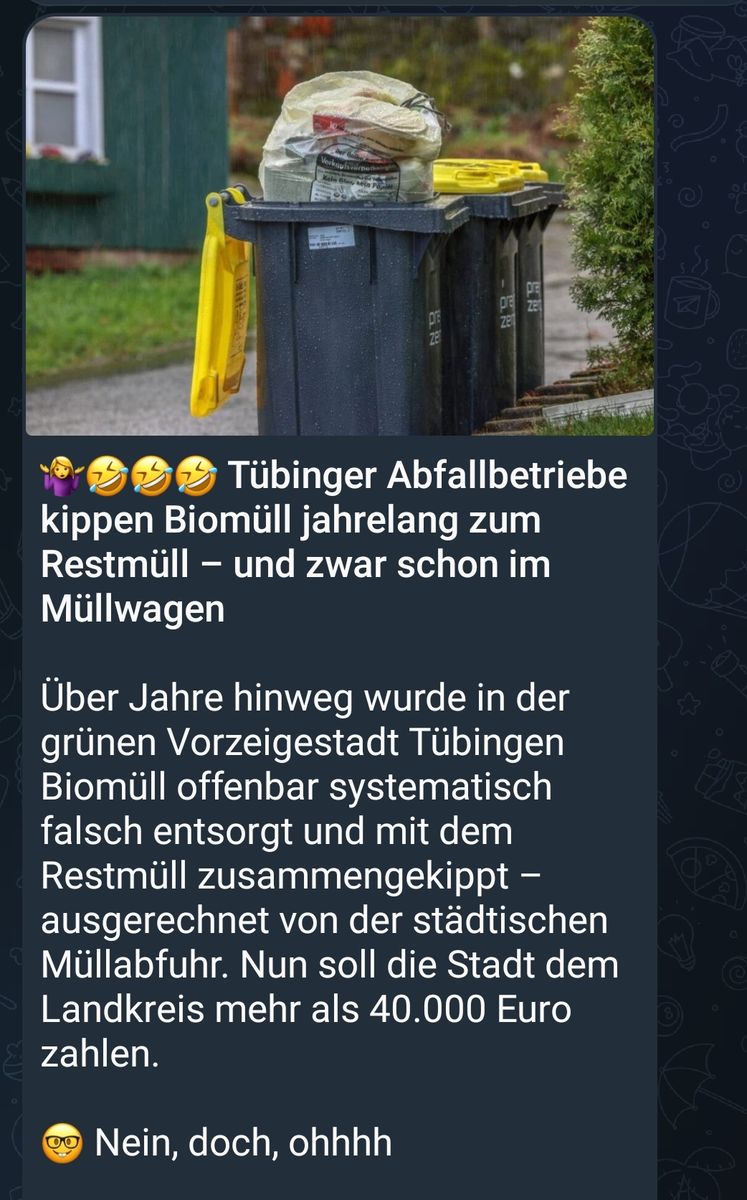The width and height of the screenshot is (747, 1200).
Task: Open the garbage bins photo in the post
Action: tap(339, 226)
